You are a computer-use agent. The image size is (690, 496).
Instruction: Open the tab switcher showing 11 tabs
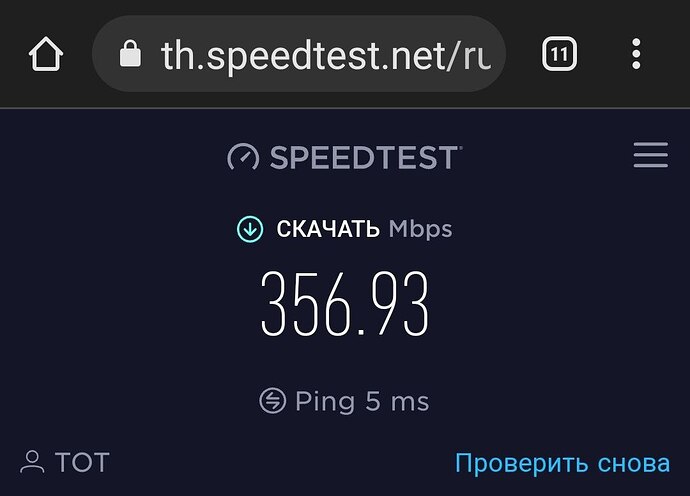(x=559, y=54)
